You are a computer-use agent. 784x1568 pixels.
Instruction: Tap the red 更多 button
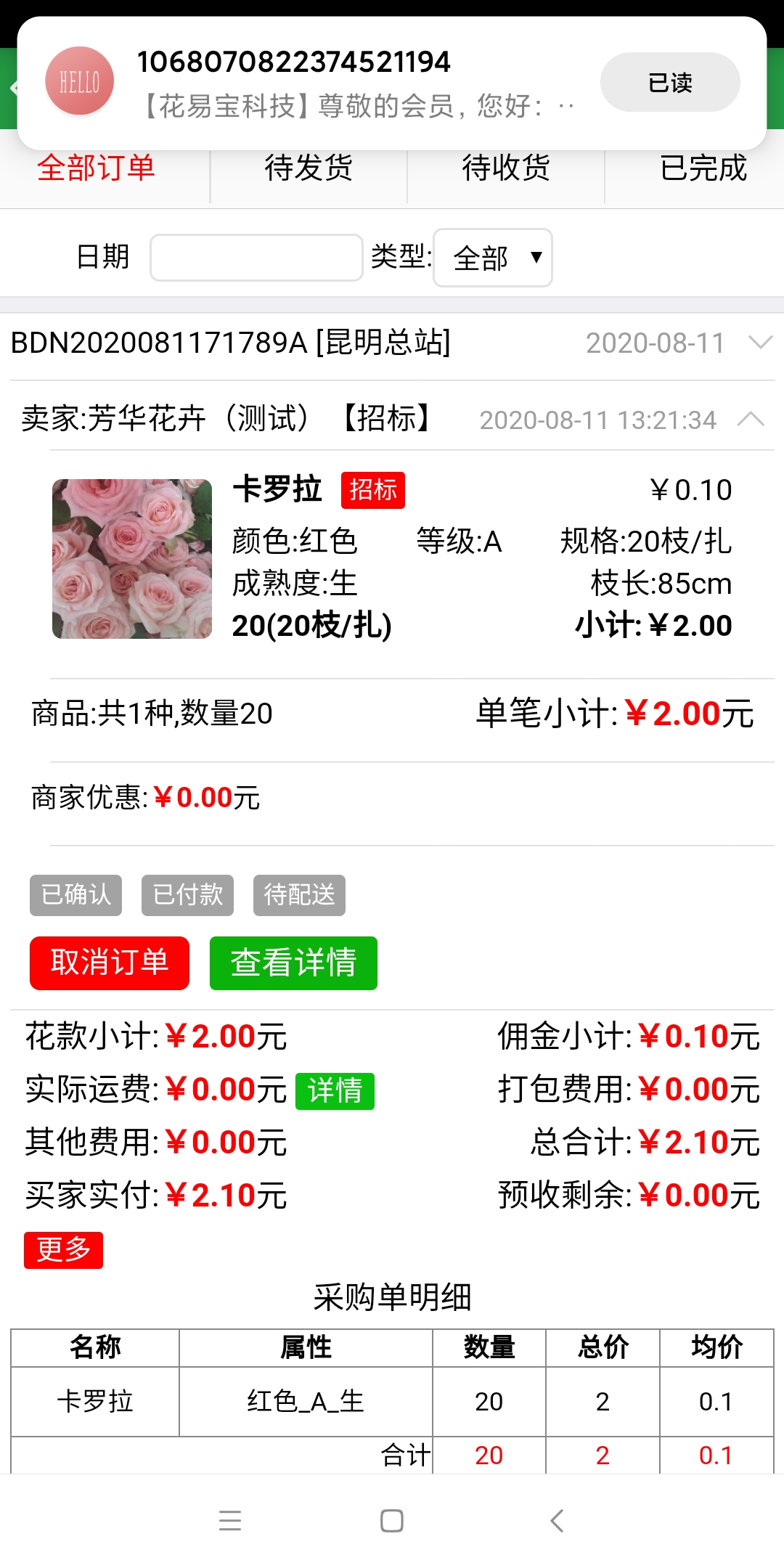pyautogui.click(x=63, y=1250)
